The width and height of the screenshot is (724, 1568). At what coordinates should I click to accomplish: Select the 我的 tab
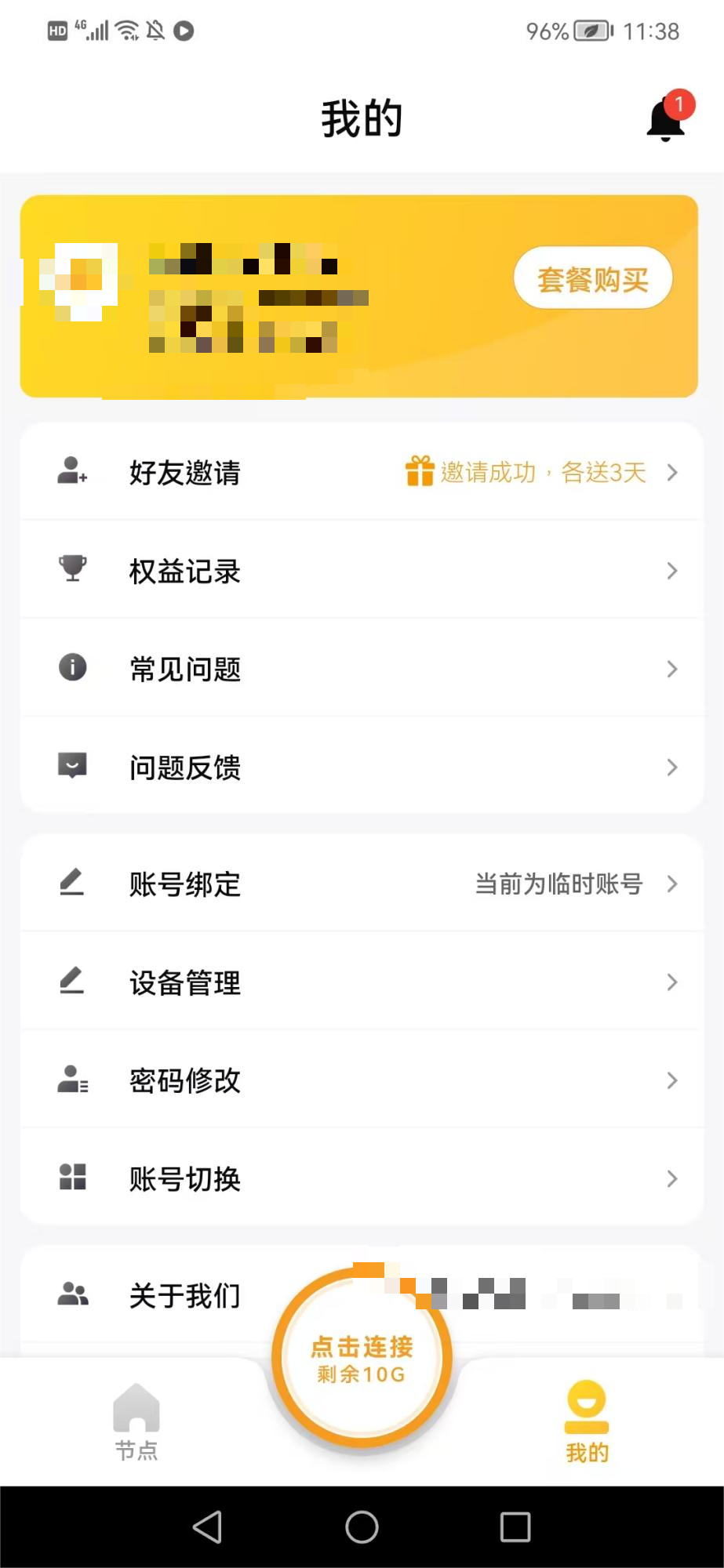click(587, 1422)
